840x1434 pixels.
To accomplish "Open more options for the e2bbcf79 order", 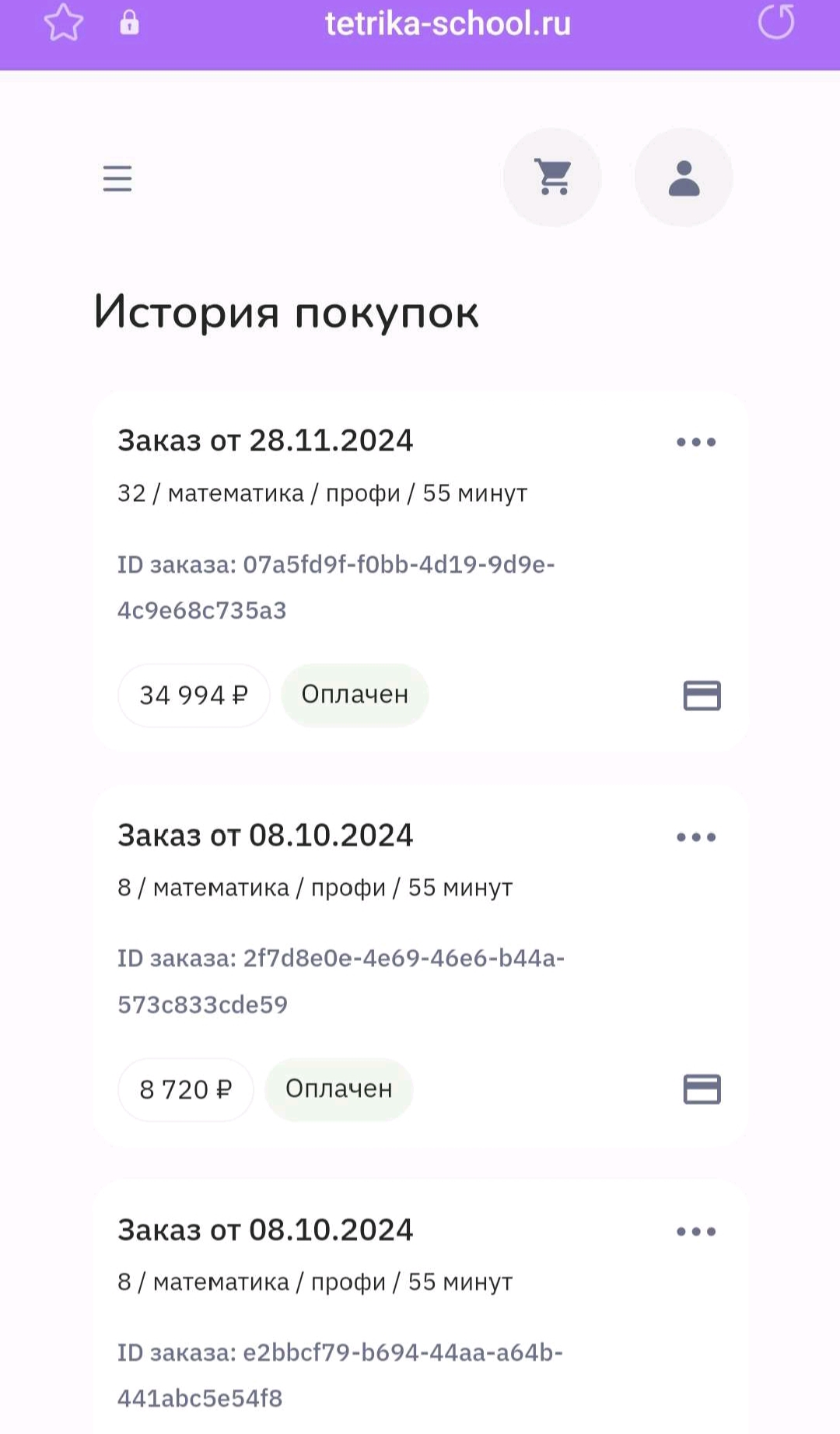I will [x=696, y=1232].
